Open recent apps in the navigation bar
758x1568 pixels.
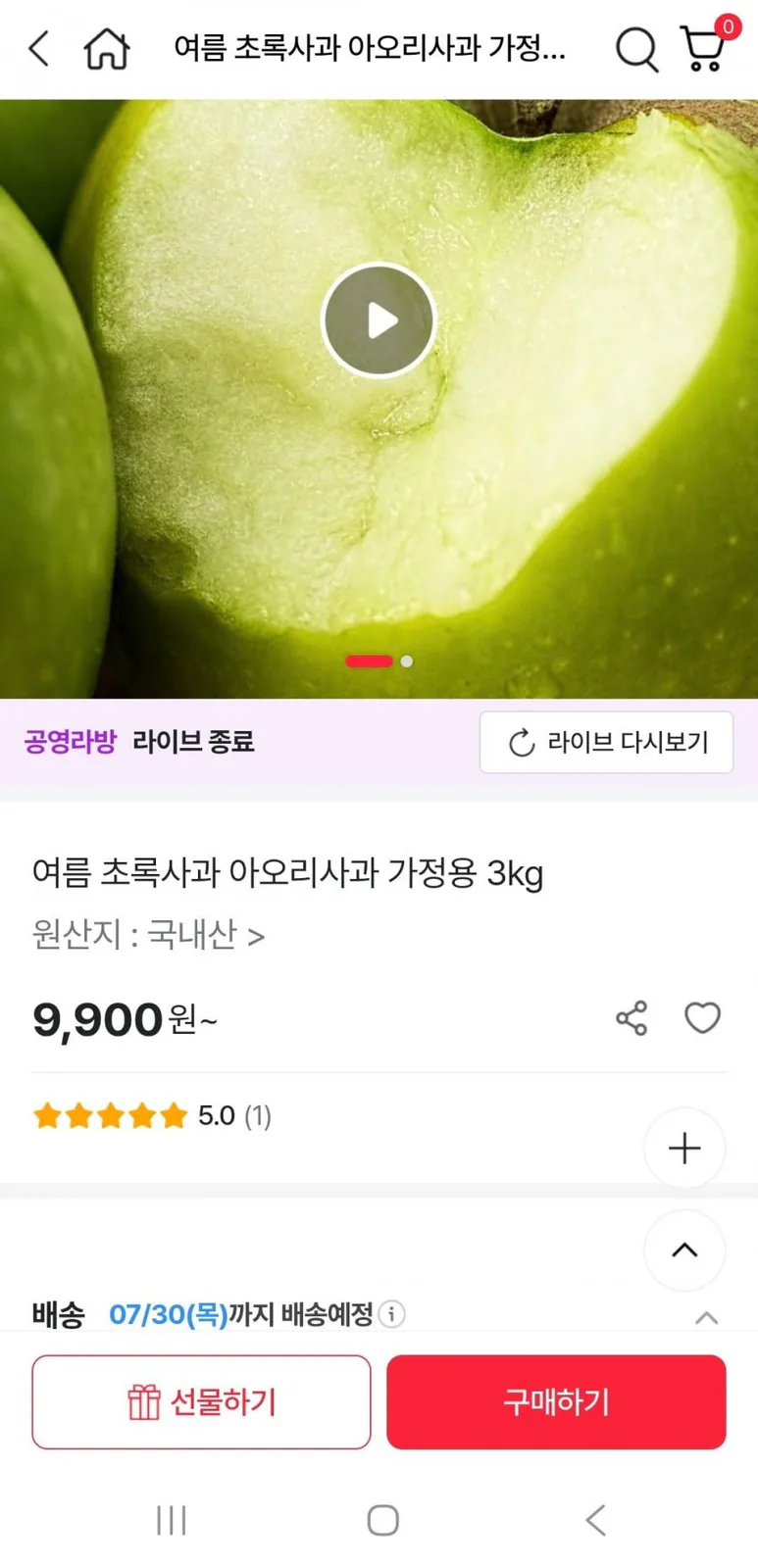pyautogui.click(x=172, y=1520)
